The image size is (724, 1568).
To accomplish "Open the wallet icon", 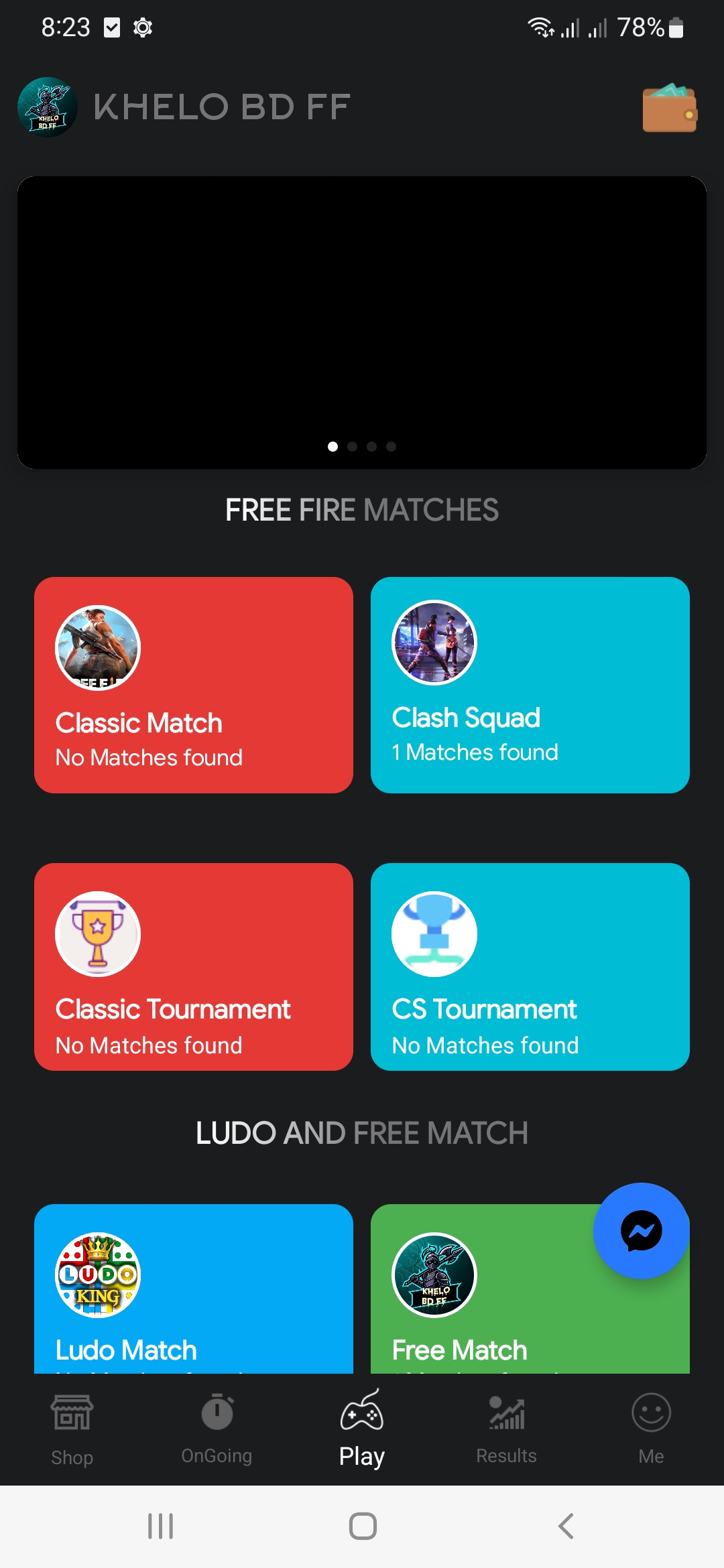I will [x=670, y=107].
